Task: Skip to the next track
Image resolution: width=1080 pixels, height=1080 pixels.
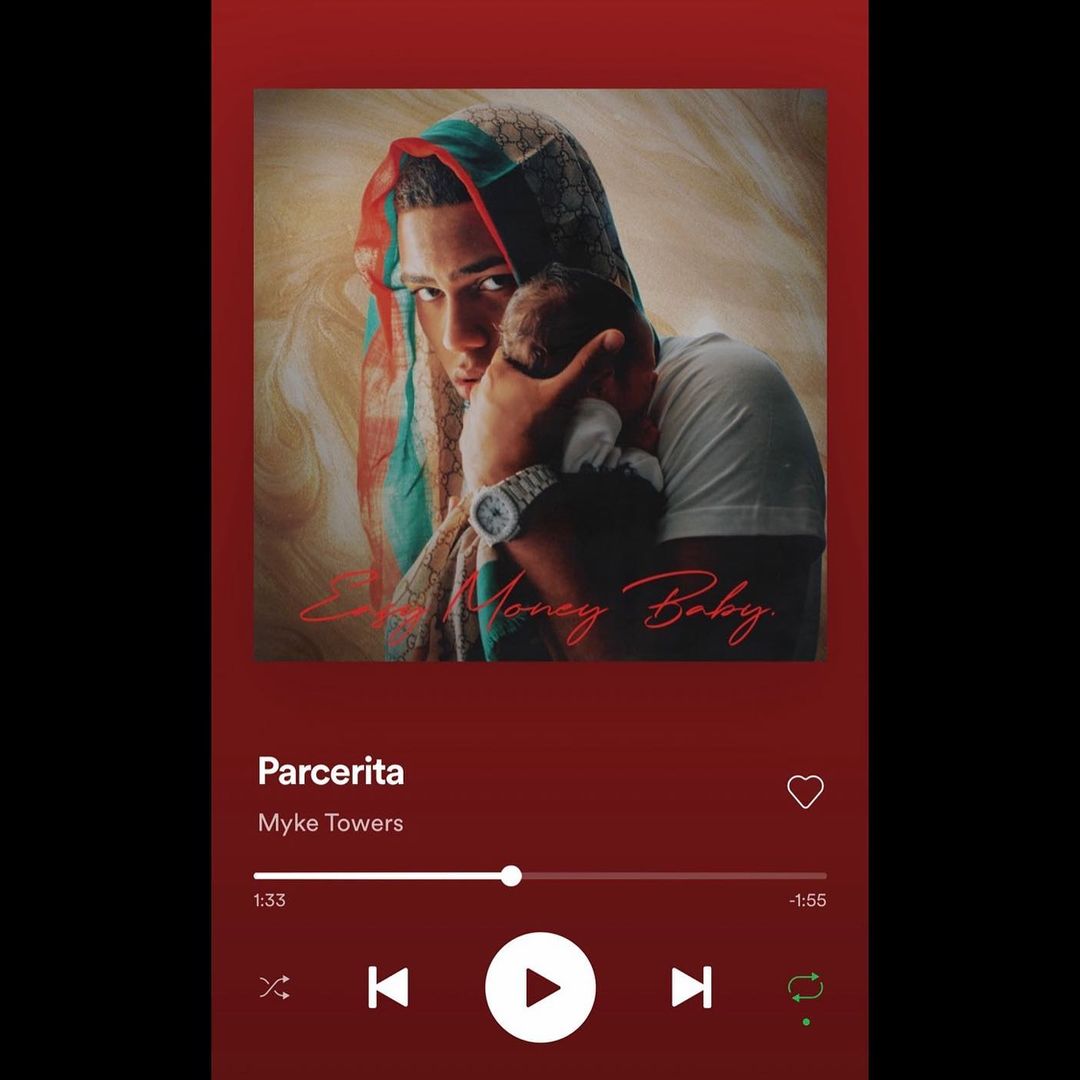Action: point(691,988)
